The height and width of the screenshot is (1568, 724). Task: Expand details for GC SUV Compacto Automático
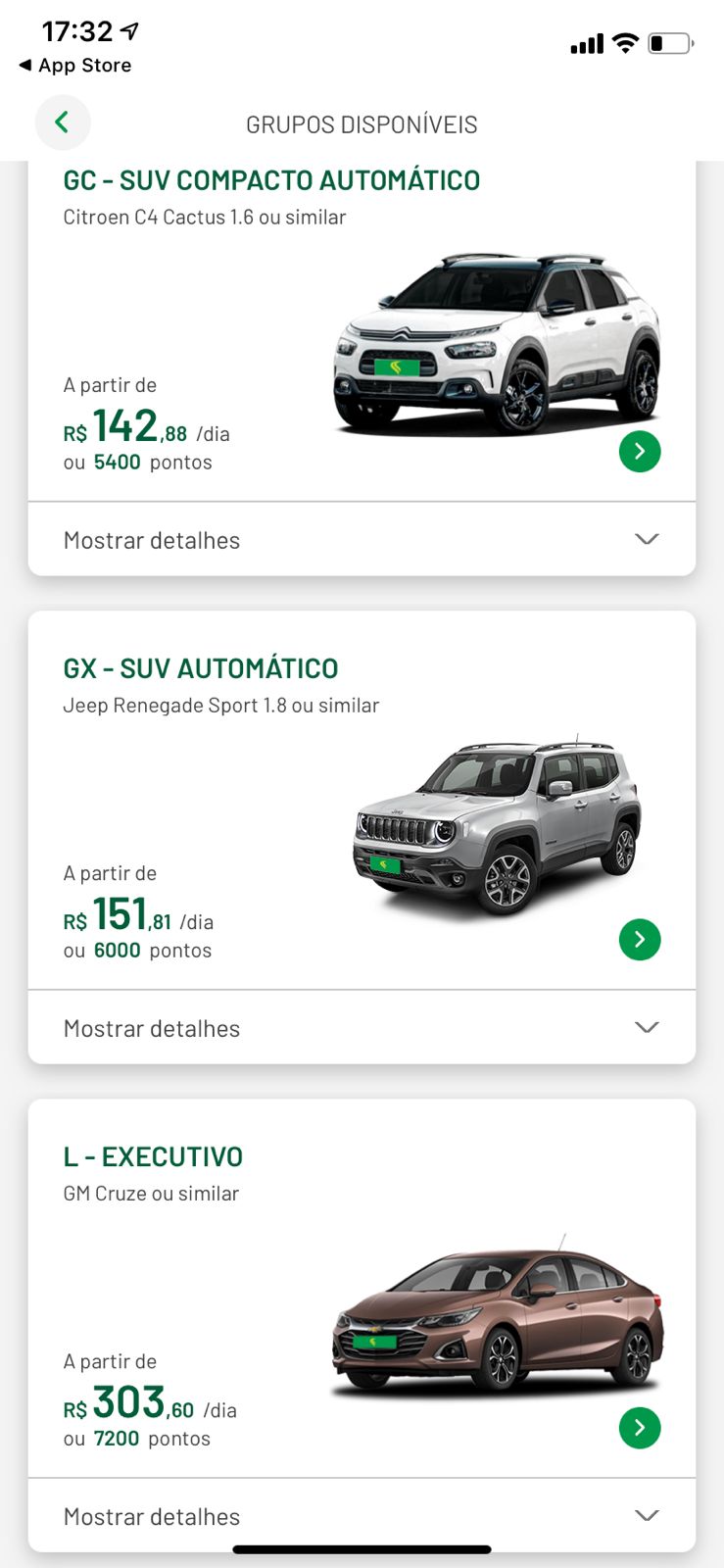point(362,540)
